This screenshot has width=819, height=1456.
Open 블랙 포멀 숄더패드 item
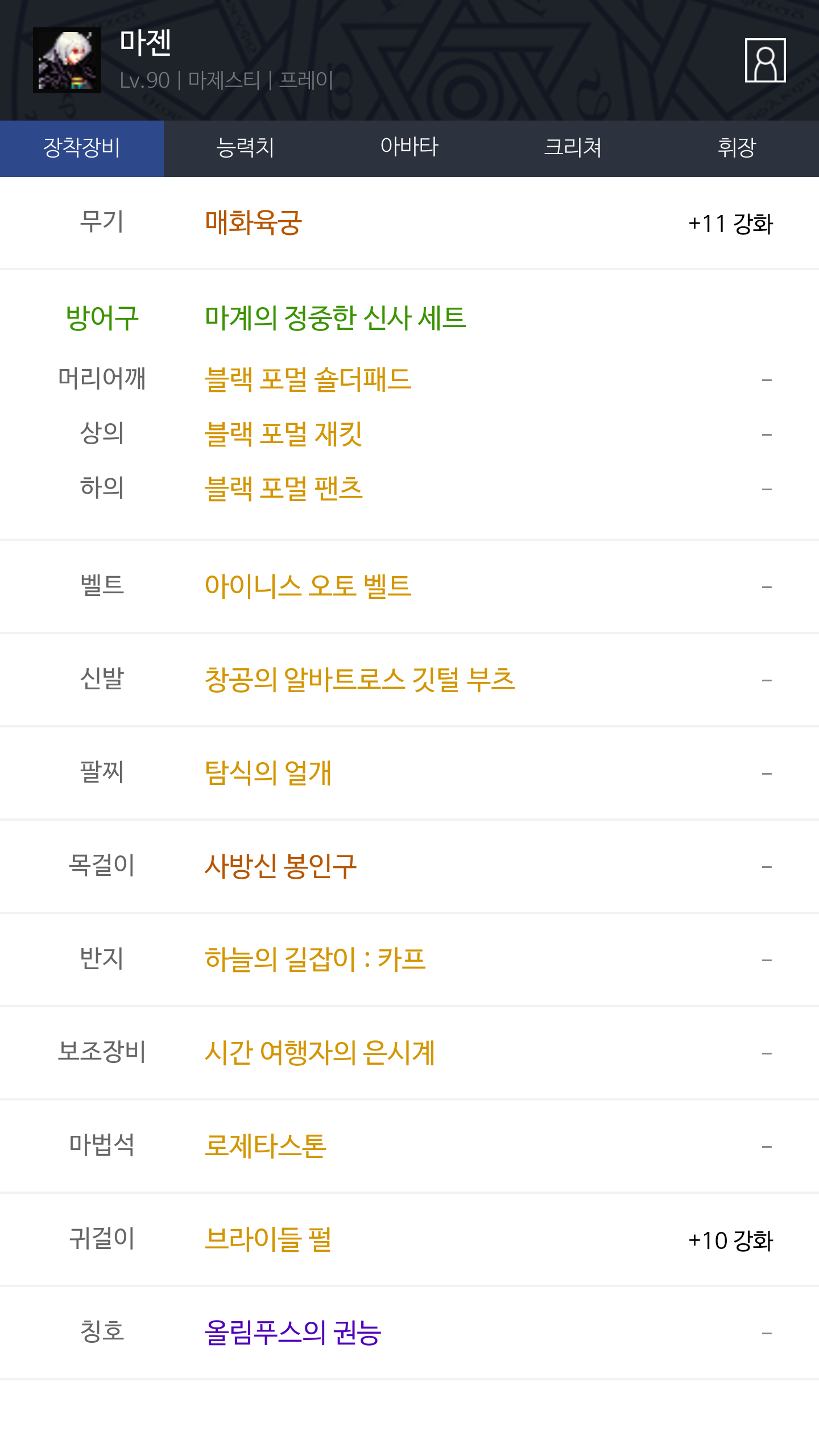click(x=308, y=379)
